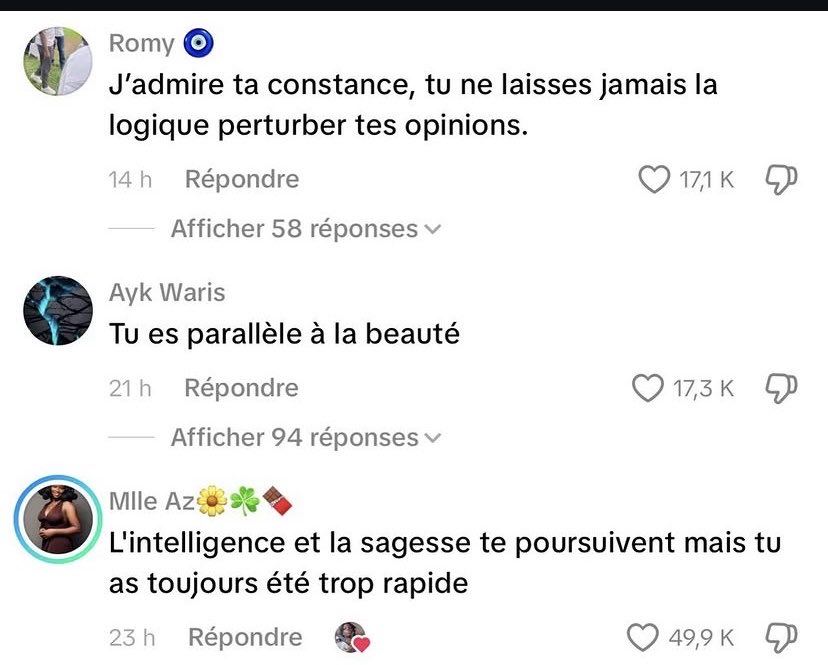Expand the 58 replies under Romy
Viewport: 828px width, 665px height.
306,229
